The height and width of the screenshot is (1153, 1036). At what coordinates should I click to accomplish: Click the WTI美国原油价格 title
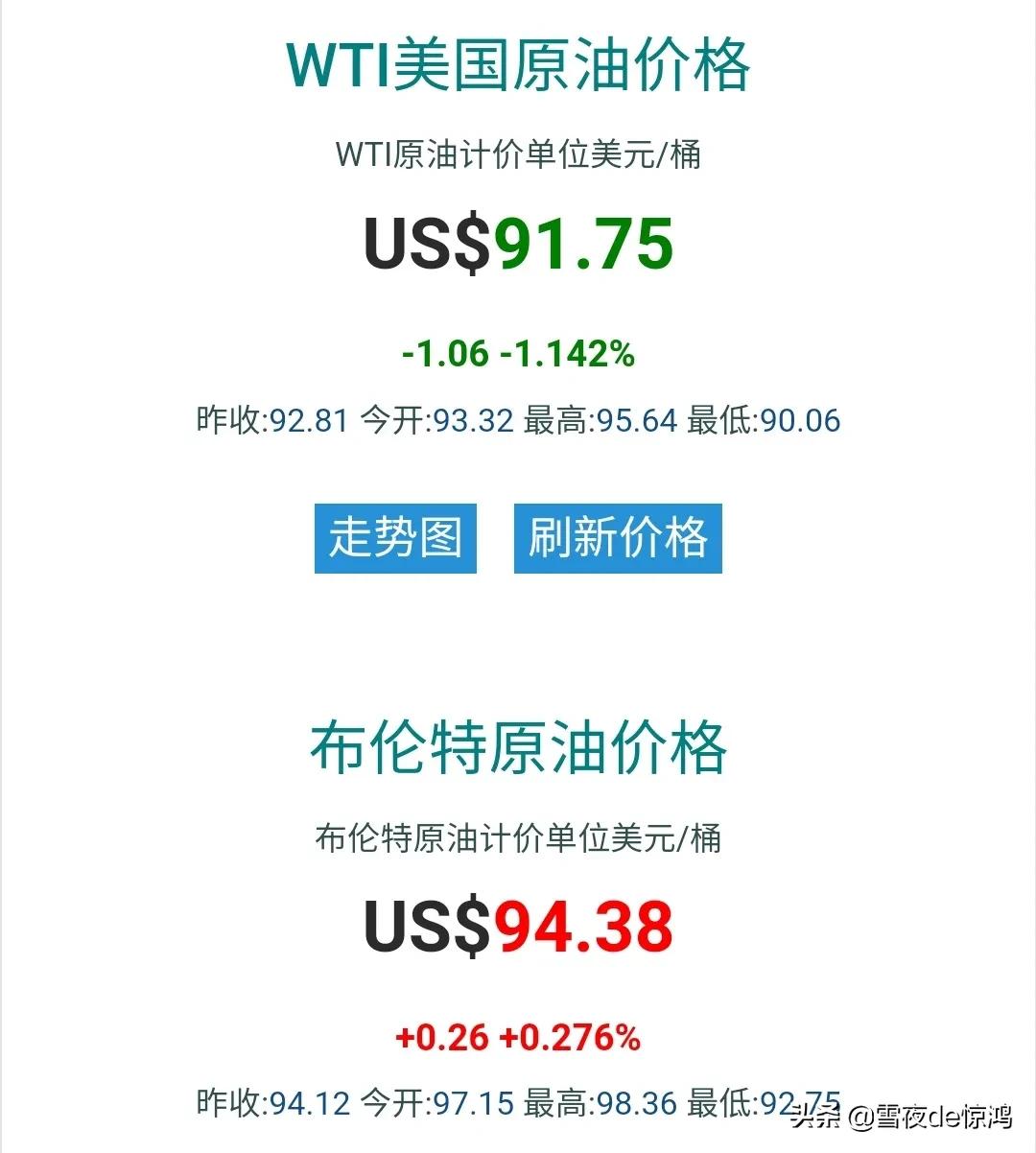pyautogui.click(x=518, y=67)
